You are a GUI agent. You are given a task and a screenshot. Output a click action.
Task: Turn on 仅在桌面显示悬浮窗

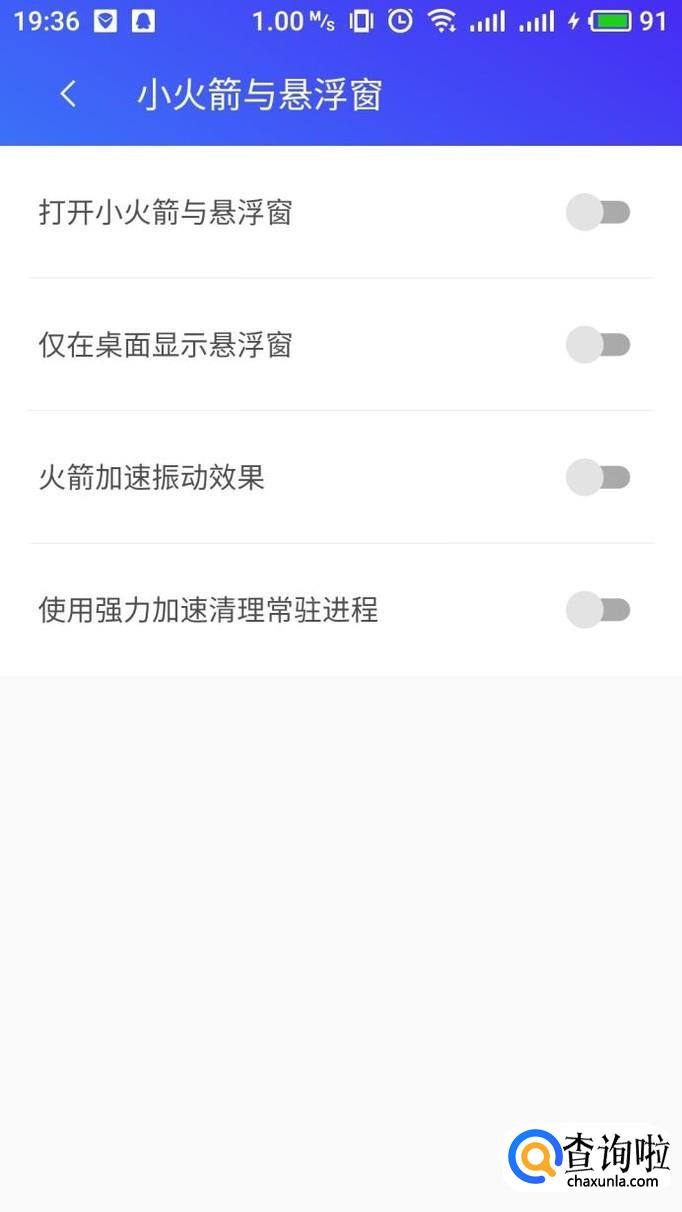598,345
